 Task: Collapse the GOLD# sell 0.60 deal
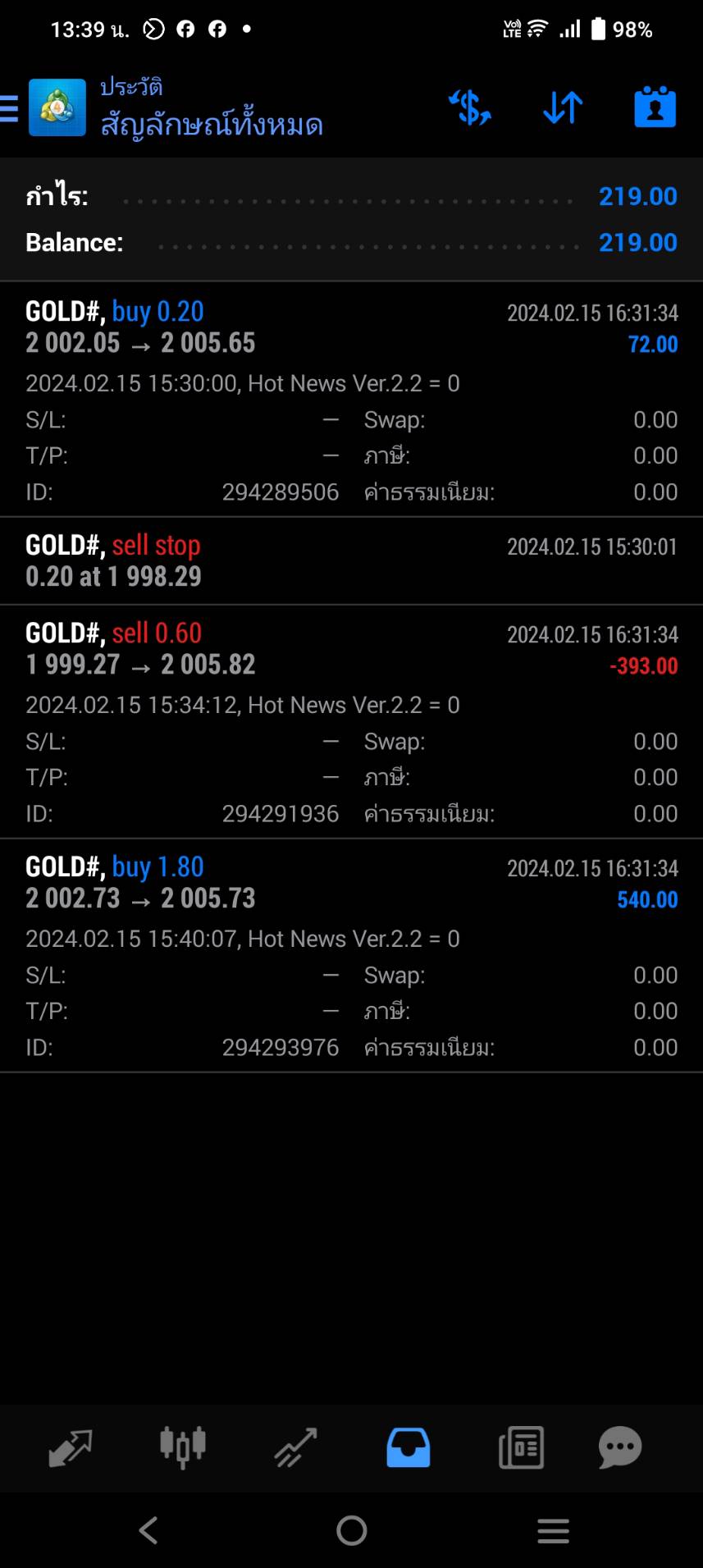[351, 722]
